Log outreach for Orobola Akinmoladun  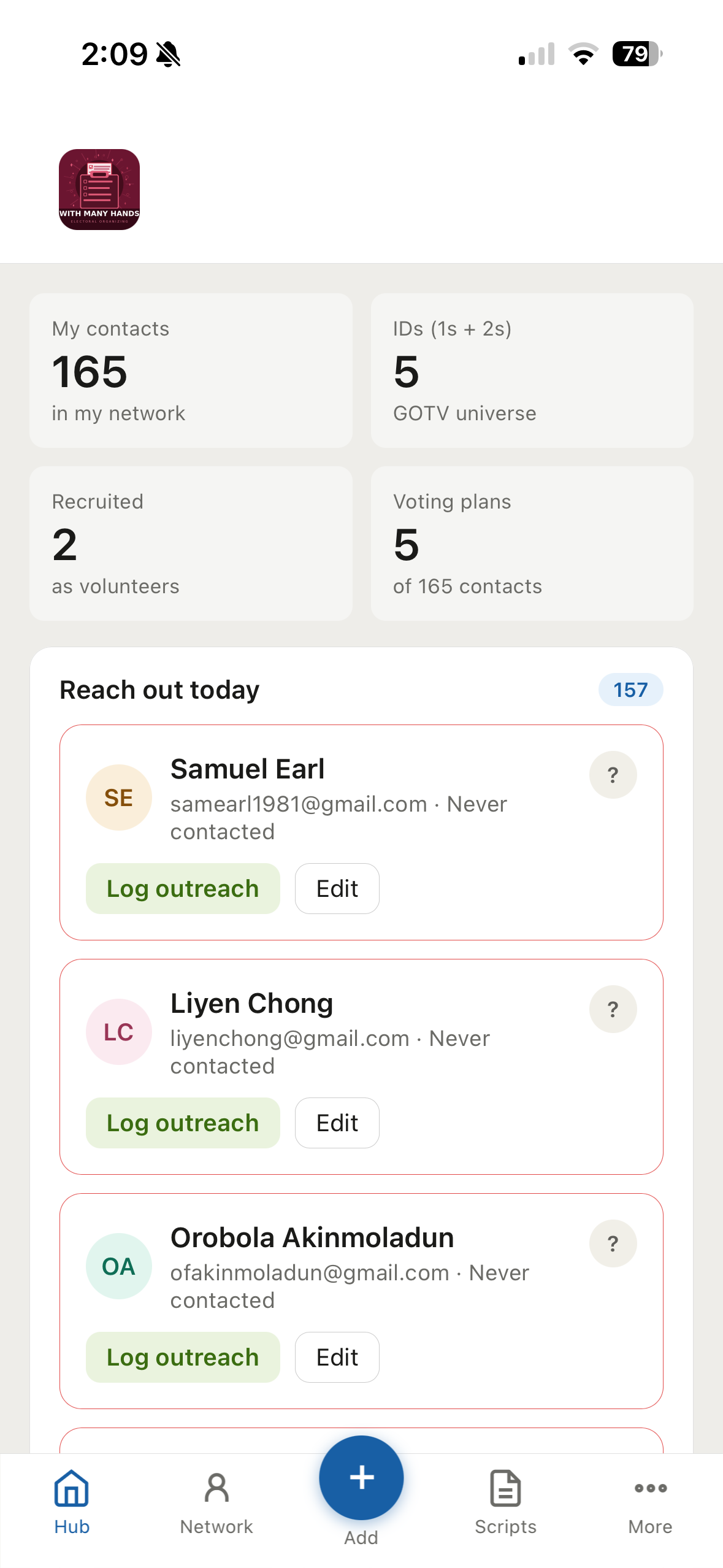point(183,1357)
